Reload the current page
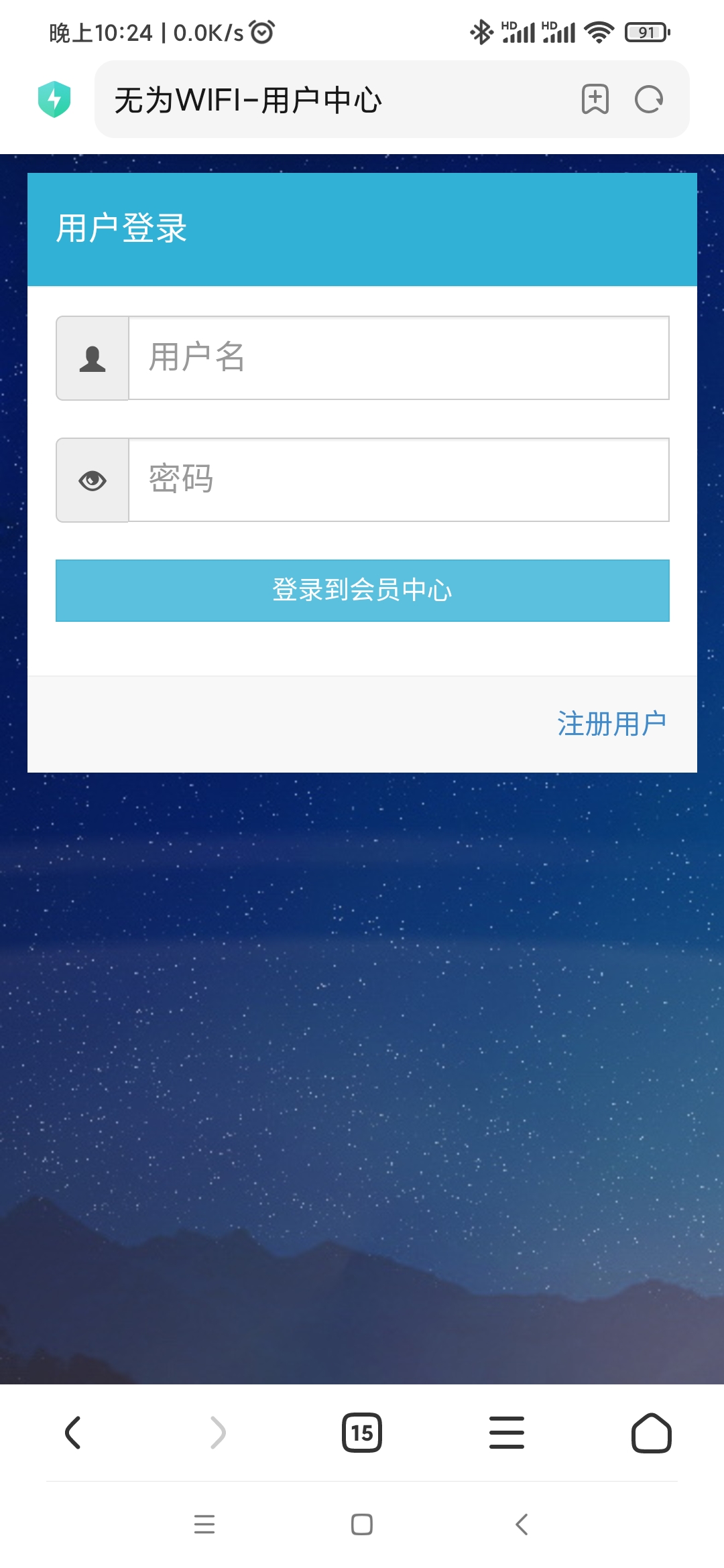This screenshot has width=724, height=1568. click(648, 100)
